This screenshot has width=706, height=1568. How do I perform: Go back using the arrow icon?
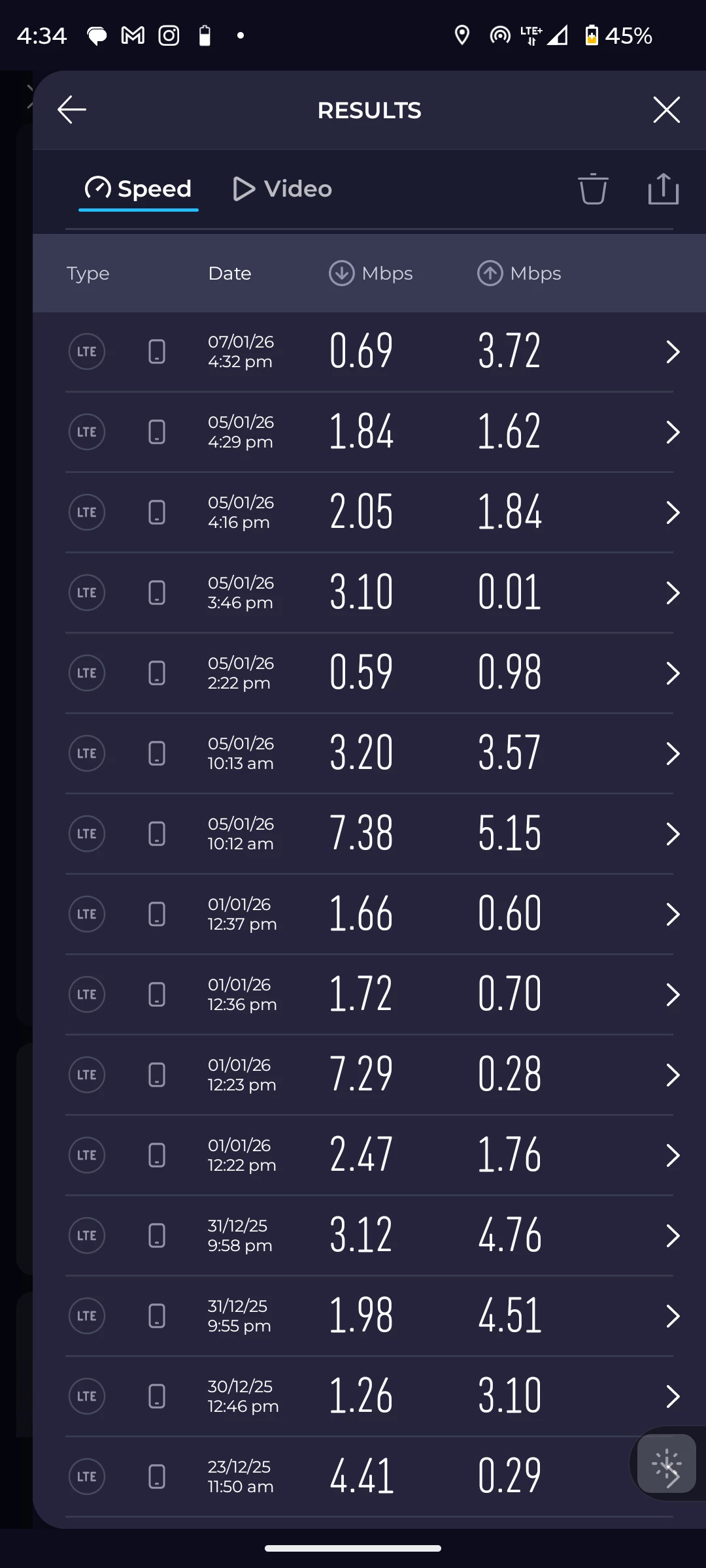[x=72, y=110]
